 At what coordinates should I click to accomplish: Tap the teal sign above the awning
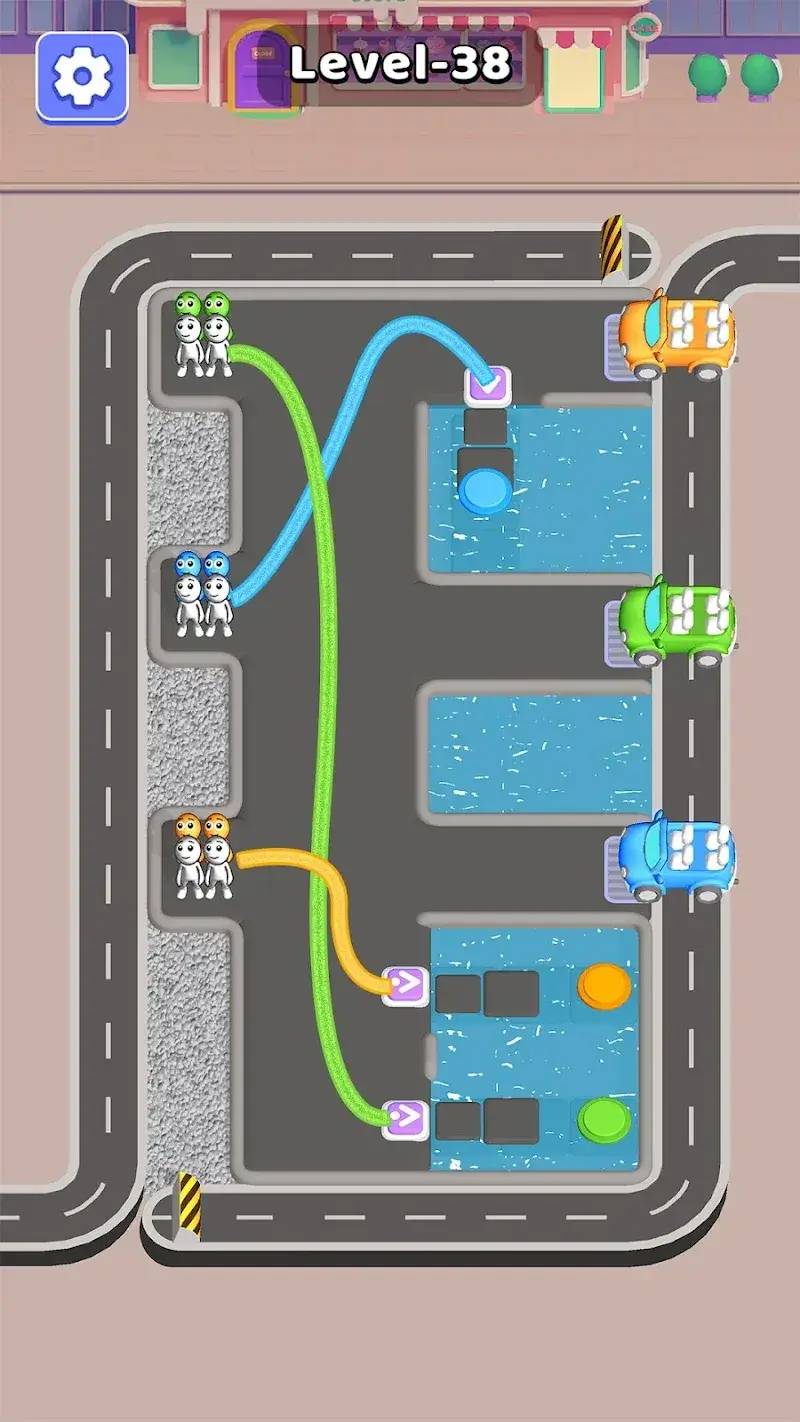[x=645, y=25]
